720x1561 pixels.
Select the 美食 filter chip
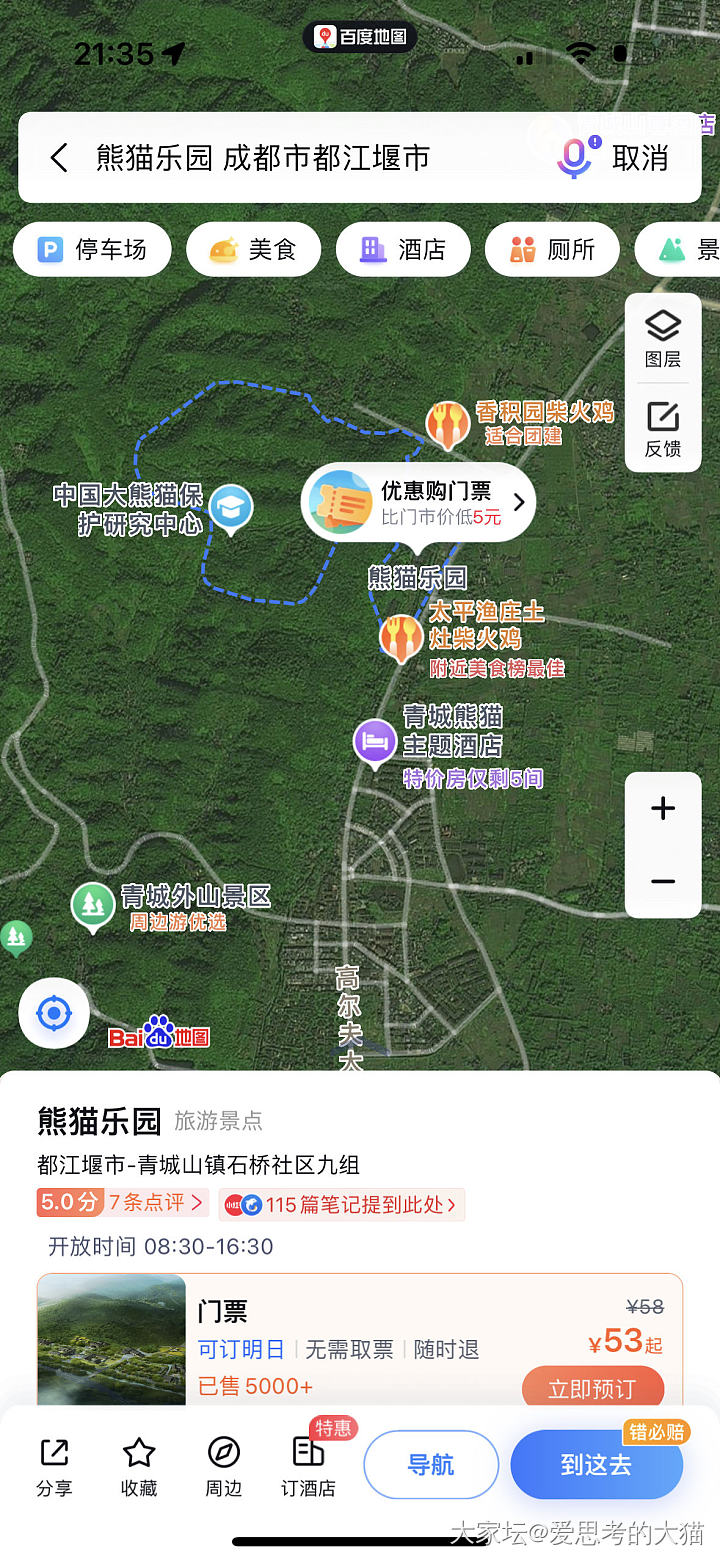[253, 249]
